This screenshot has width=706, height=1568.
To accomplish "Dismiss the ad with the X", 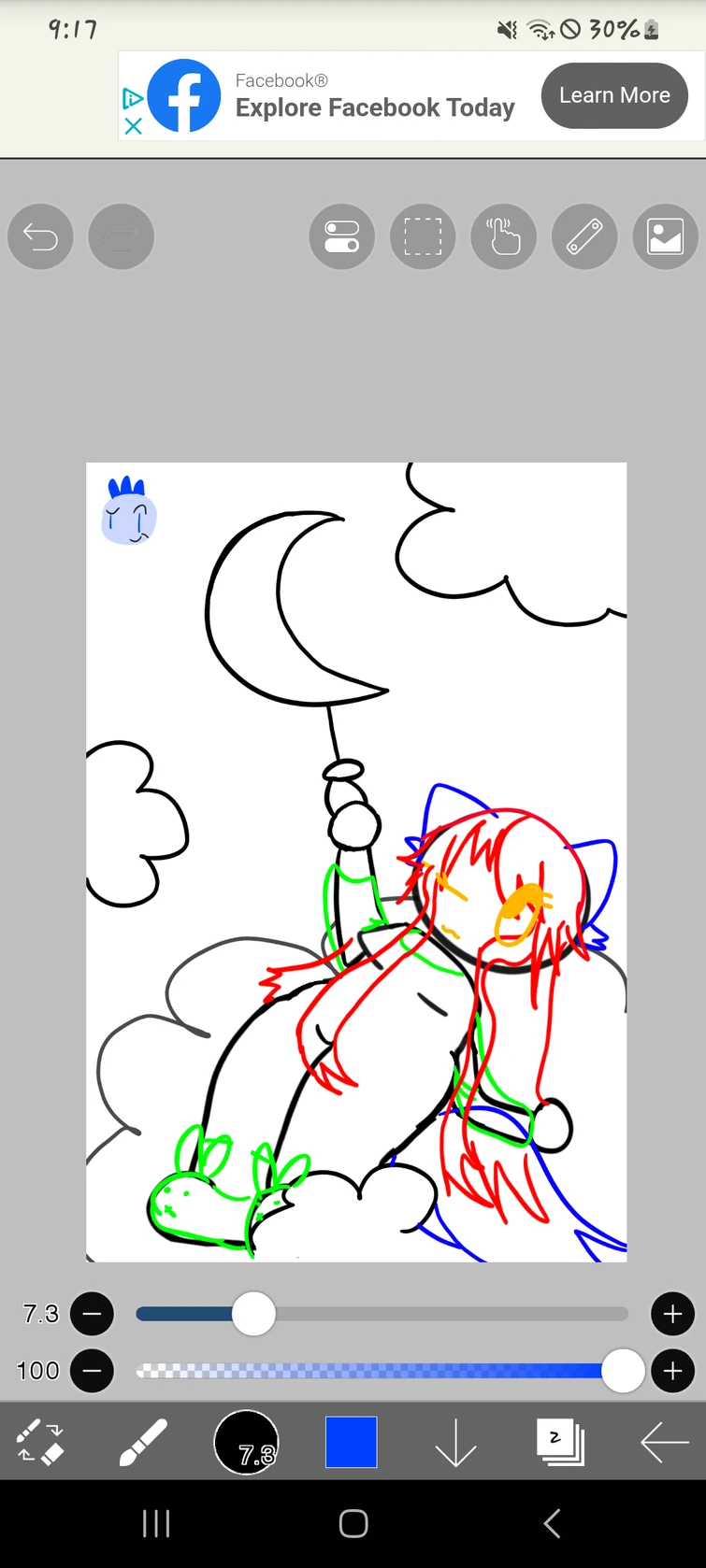I will tap(134, 126).
